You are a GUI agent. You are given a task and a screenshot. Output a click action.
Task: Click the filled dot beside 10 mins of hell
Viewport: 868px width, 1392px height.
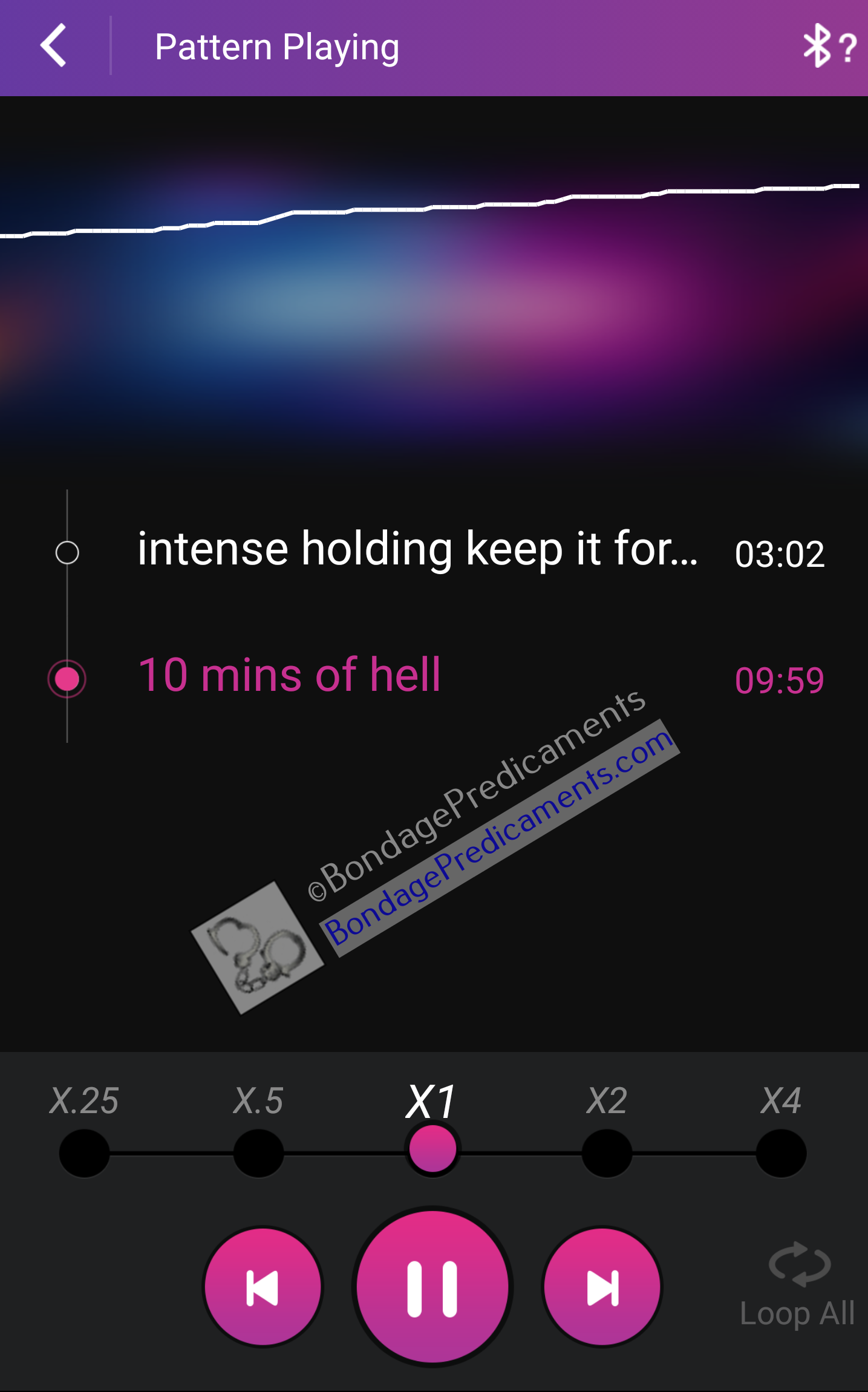pyautogui.click(x=67, y=679)
